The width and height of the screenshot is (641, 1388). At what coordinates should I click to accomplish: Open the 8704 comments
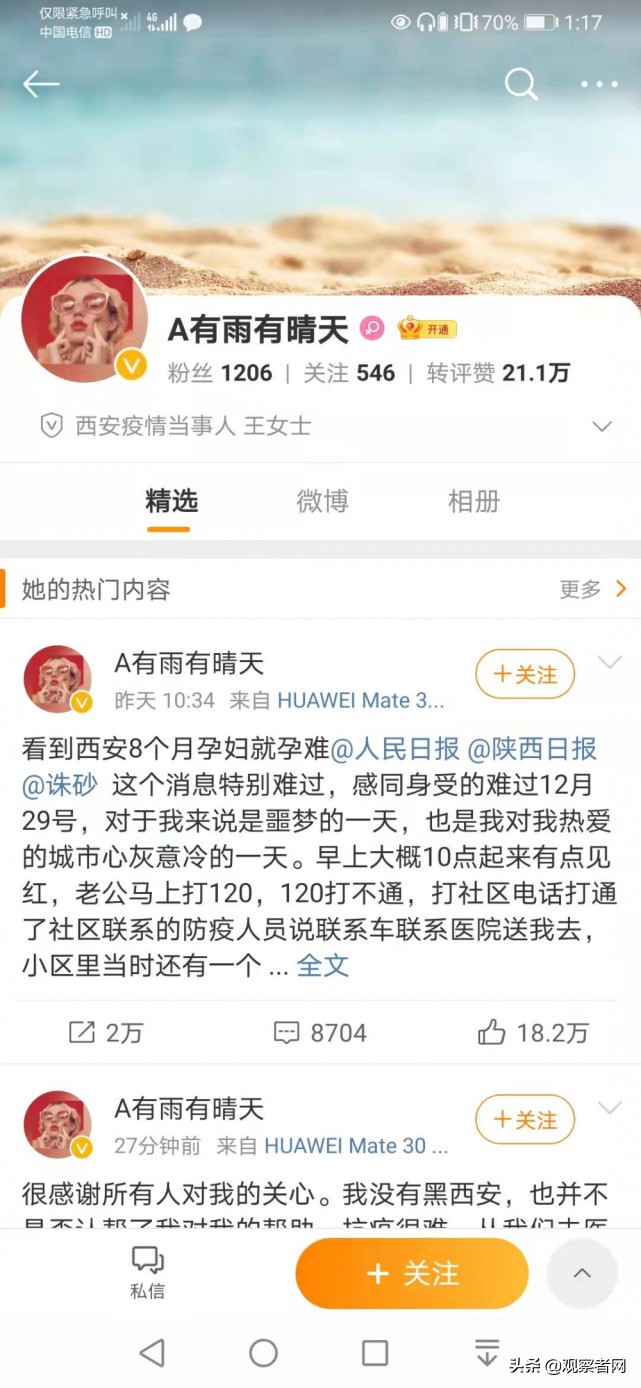coord(320,1033)
